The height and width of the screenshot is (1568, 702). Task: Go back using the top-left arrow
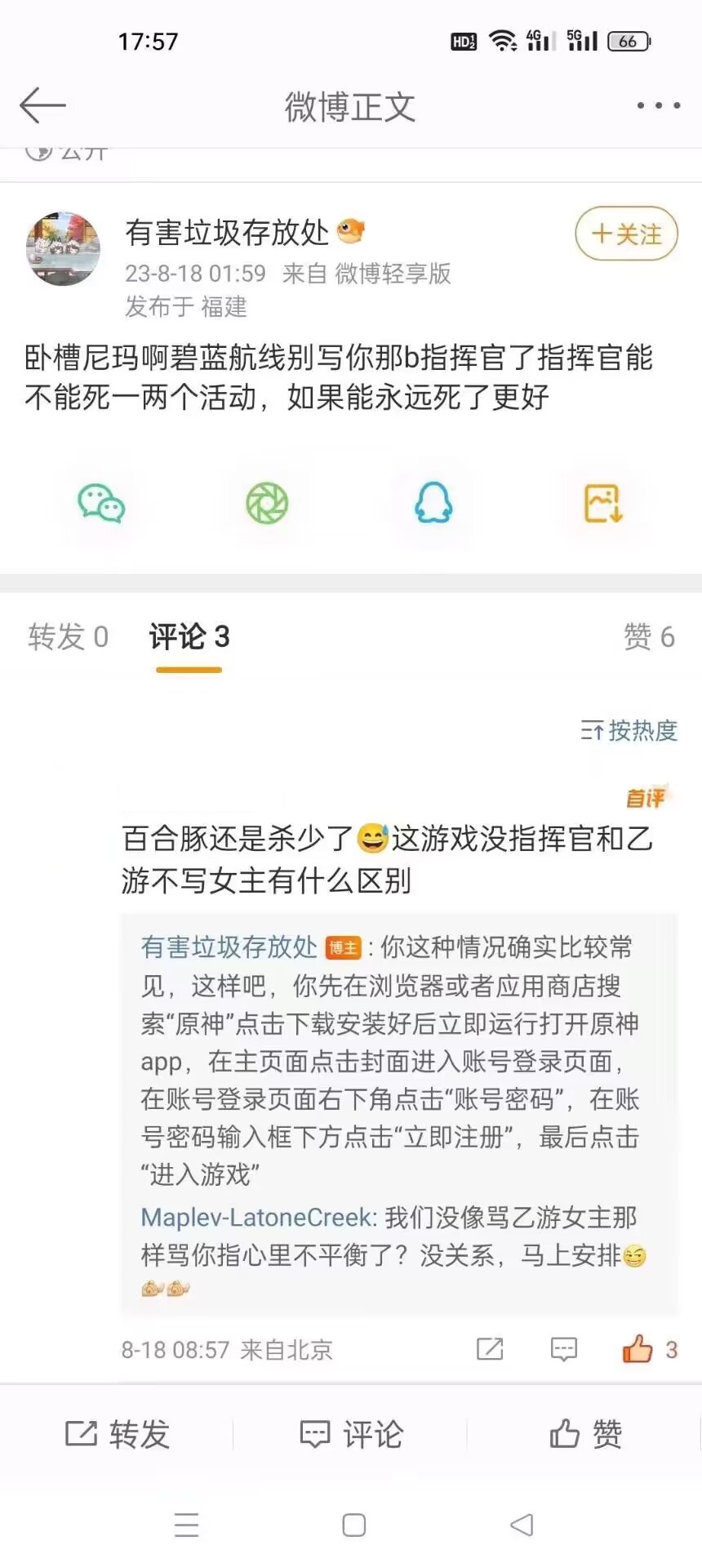click(42, 105)
